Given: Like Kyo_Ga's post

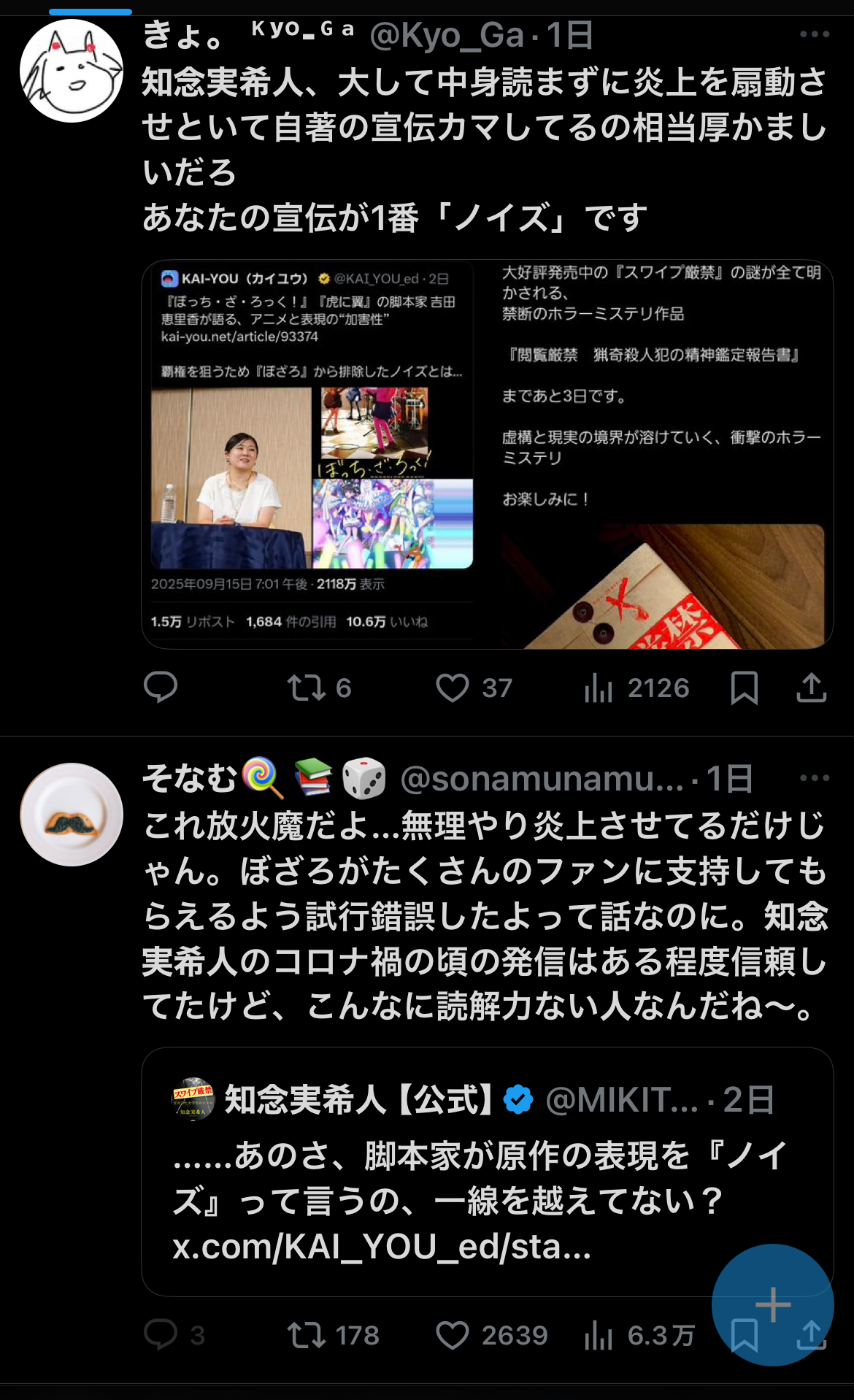Looking at the screenshot, I should [474, 688].
